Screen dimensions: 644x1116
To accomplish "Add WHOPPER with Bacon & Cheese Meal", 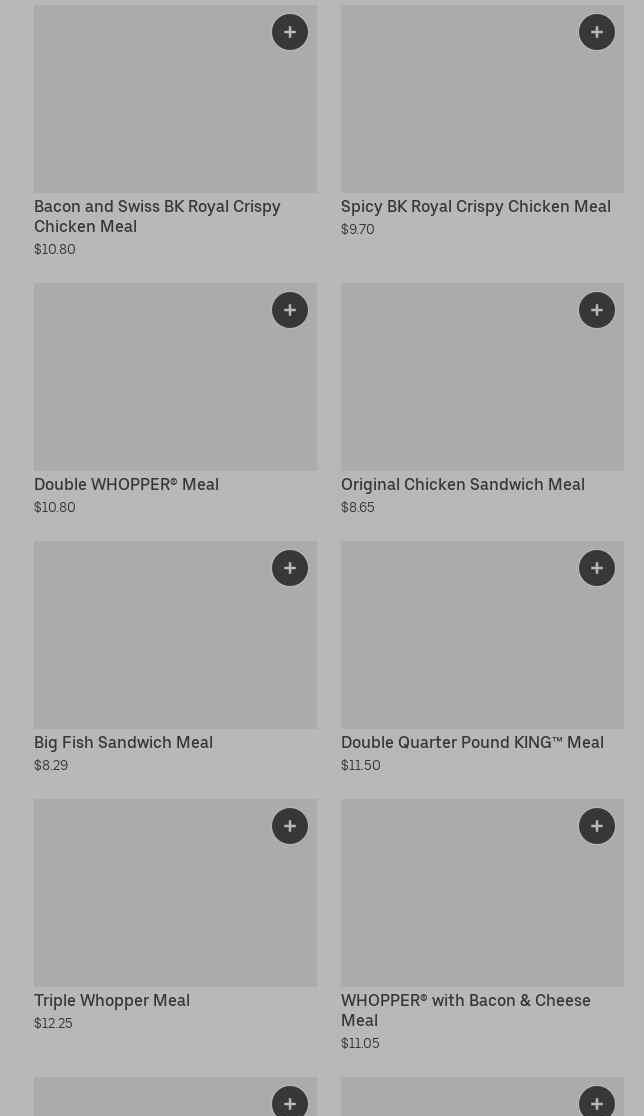I will (x=597, y=826).
